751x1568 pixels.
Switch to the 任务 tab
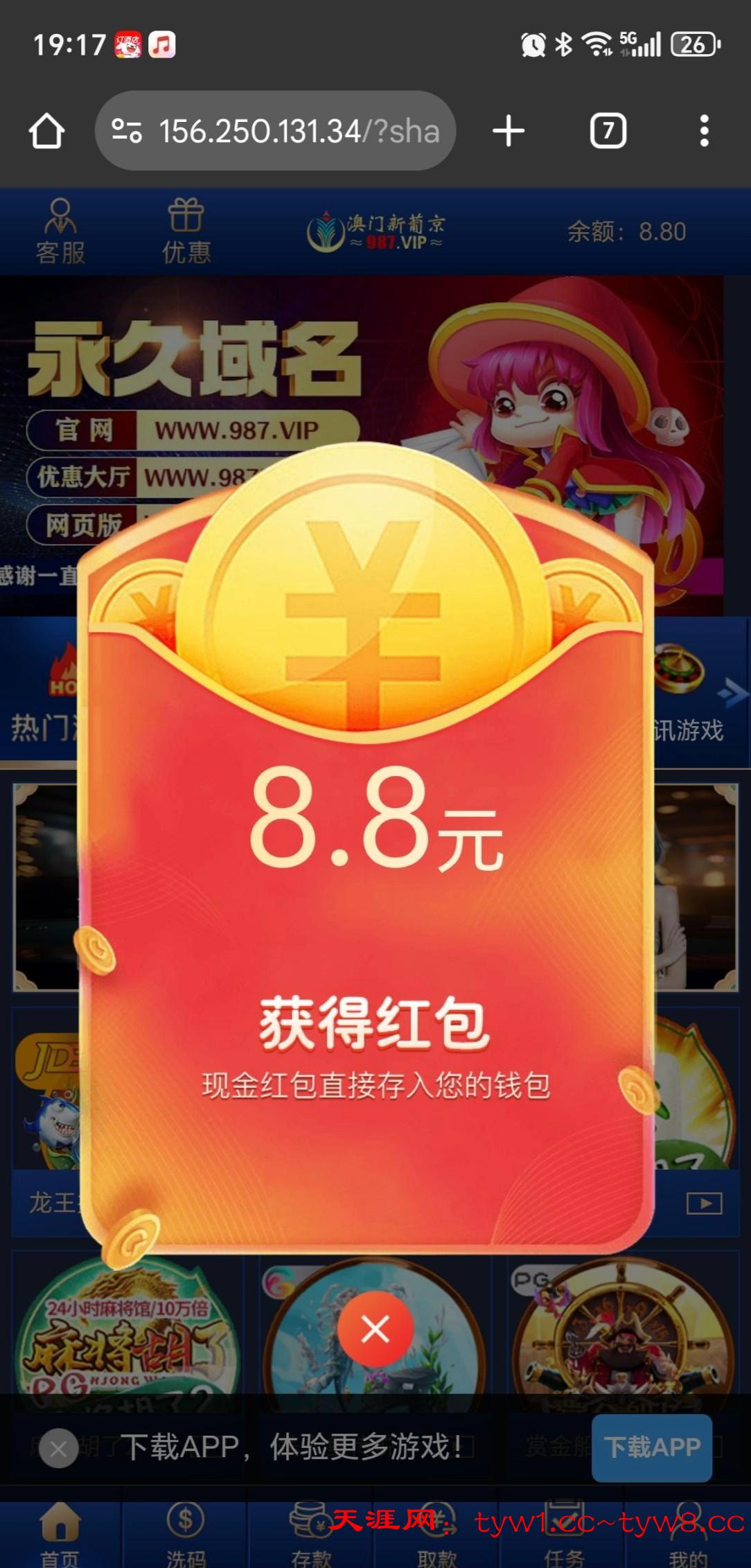563,1535
